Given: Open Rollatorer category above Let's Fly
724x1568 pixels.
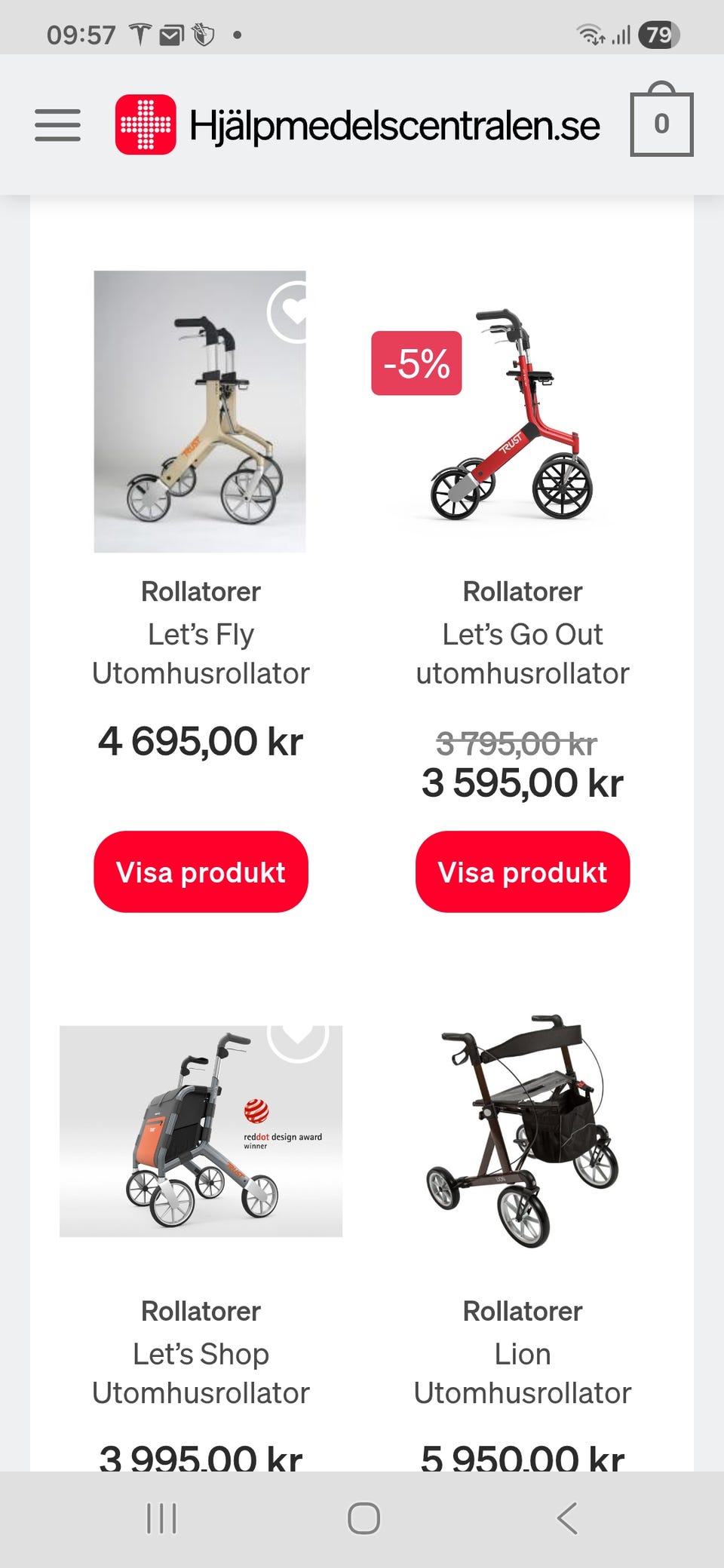Looking at the screenshot, I should [x=200, y=590].
